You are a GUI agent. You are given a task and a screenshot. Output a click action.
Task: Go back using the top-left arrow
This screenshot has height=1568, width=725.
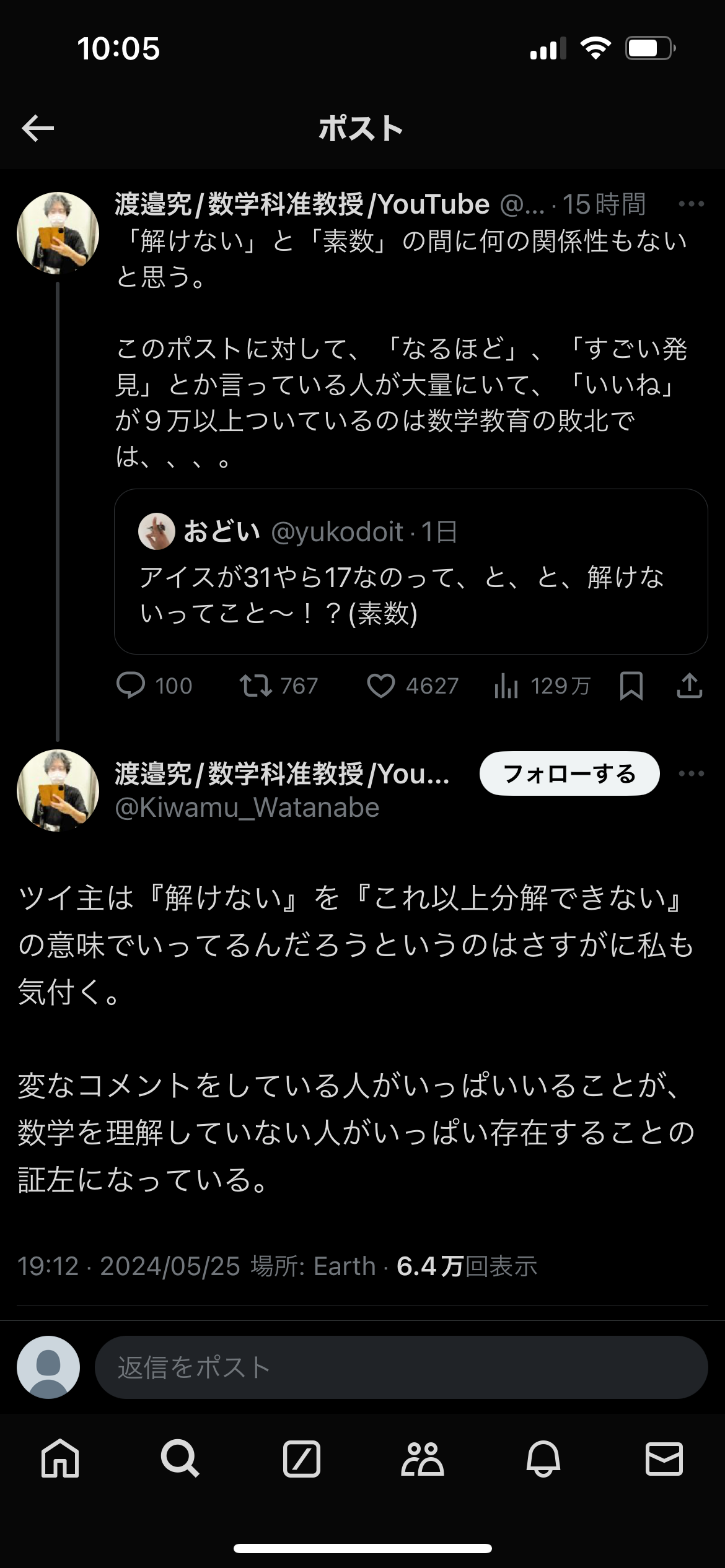pyautogui.click(x=38, y=128)
